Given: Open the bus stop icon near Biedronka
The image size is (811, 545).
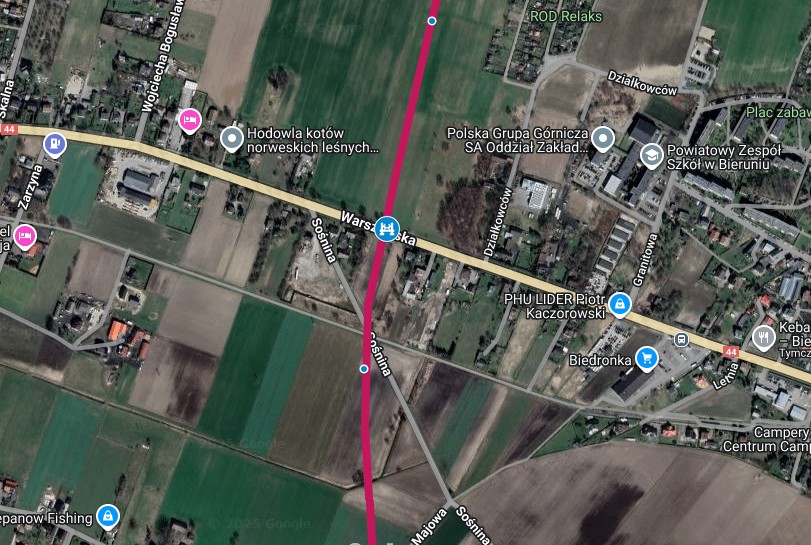Looking at the screenshot, I should pyautogui.click(x=681, y=338).
